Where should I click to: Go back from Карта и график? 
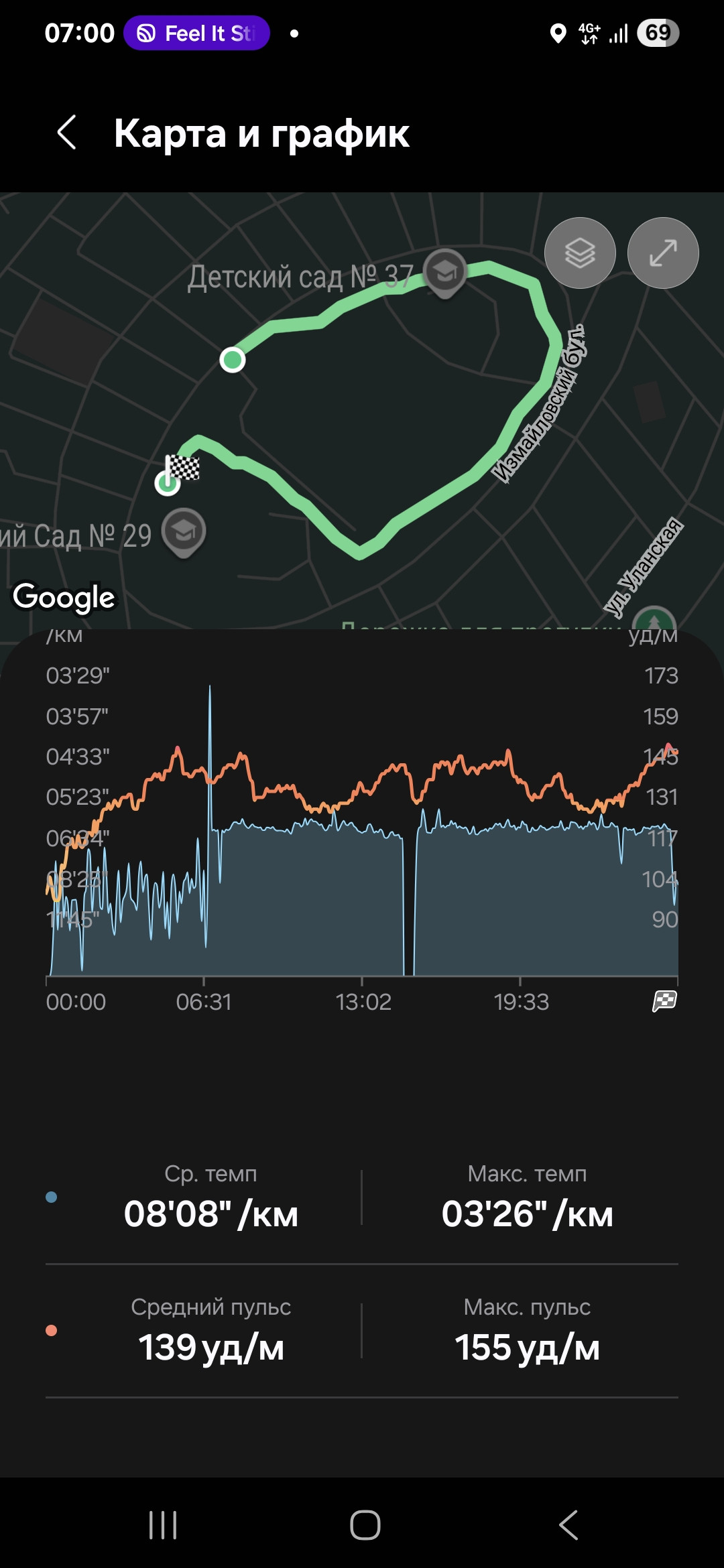[66, 132]
